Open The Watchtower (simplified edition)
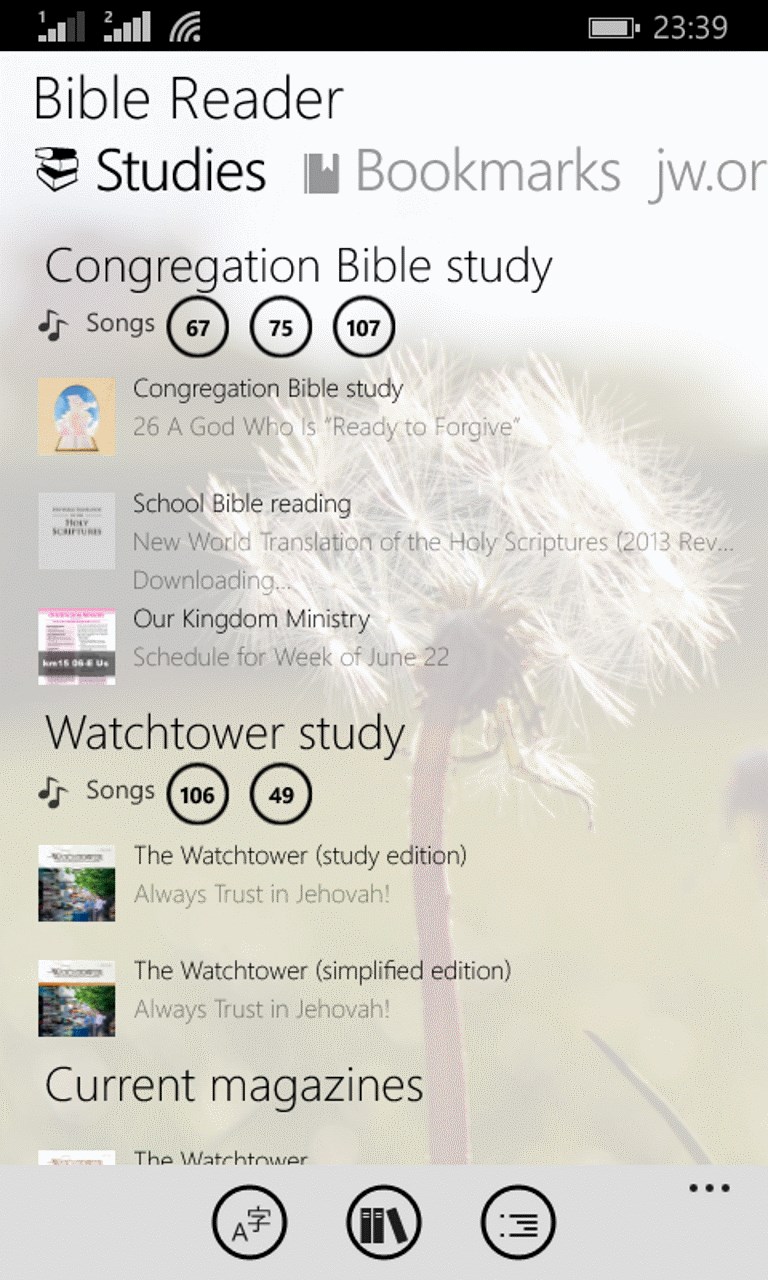This screenshot has height=1280, width=768. click(322, 988)
